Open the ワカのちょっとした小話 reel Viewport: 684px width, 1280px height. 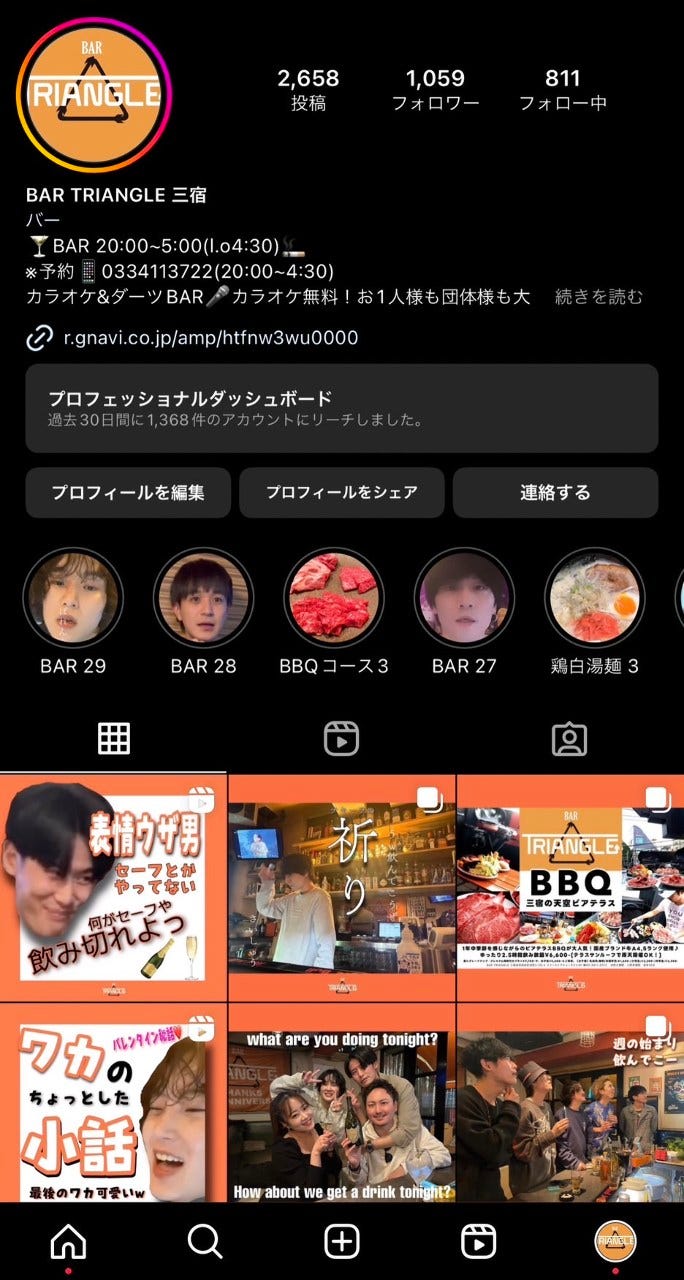coord(113,1102)
